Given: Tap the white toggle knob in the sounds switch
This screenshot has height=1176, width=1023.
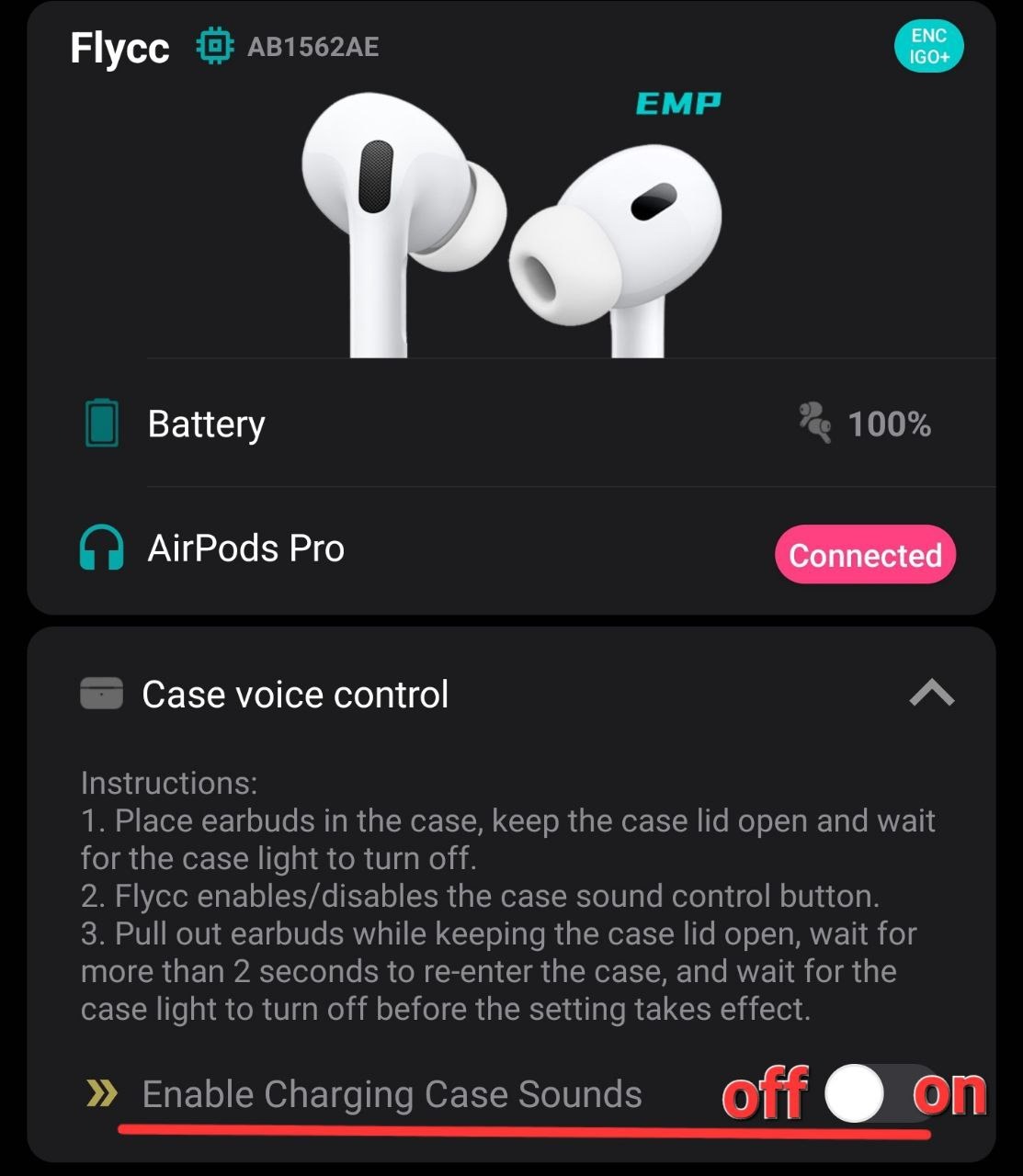Looking at the screenshot, I should pos(855,1093).
